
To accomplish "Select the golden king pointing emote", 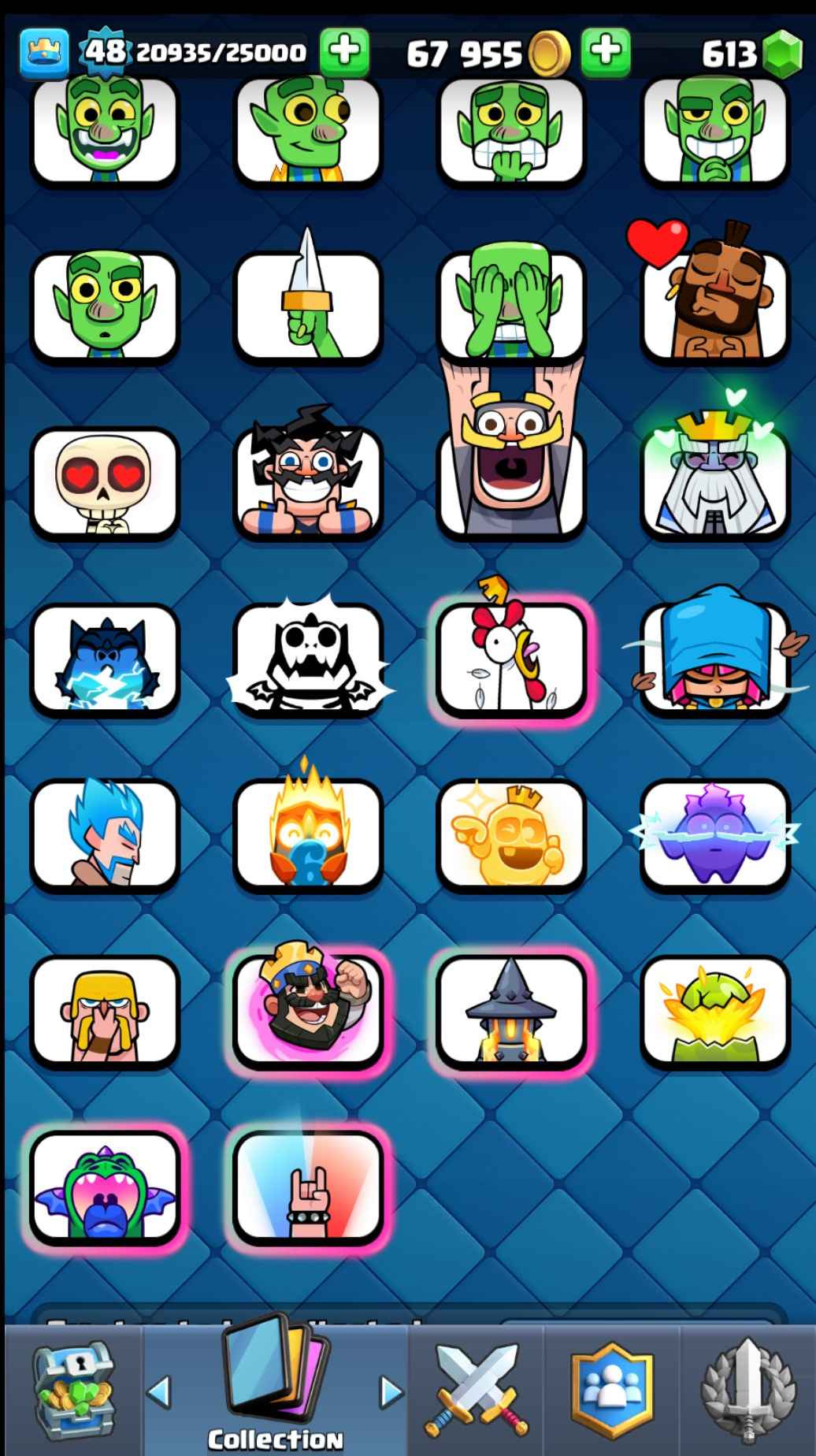I will point(511,835).
